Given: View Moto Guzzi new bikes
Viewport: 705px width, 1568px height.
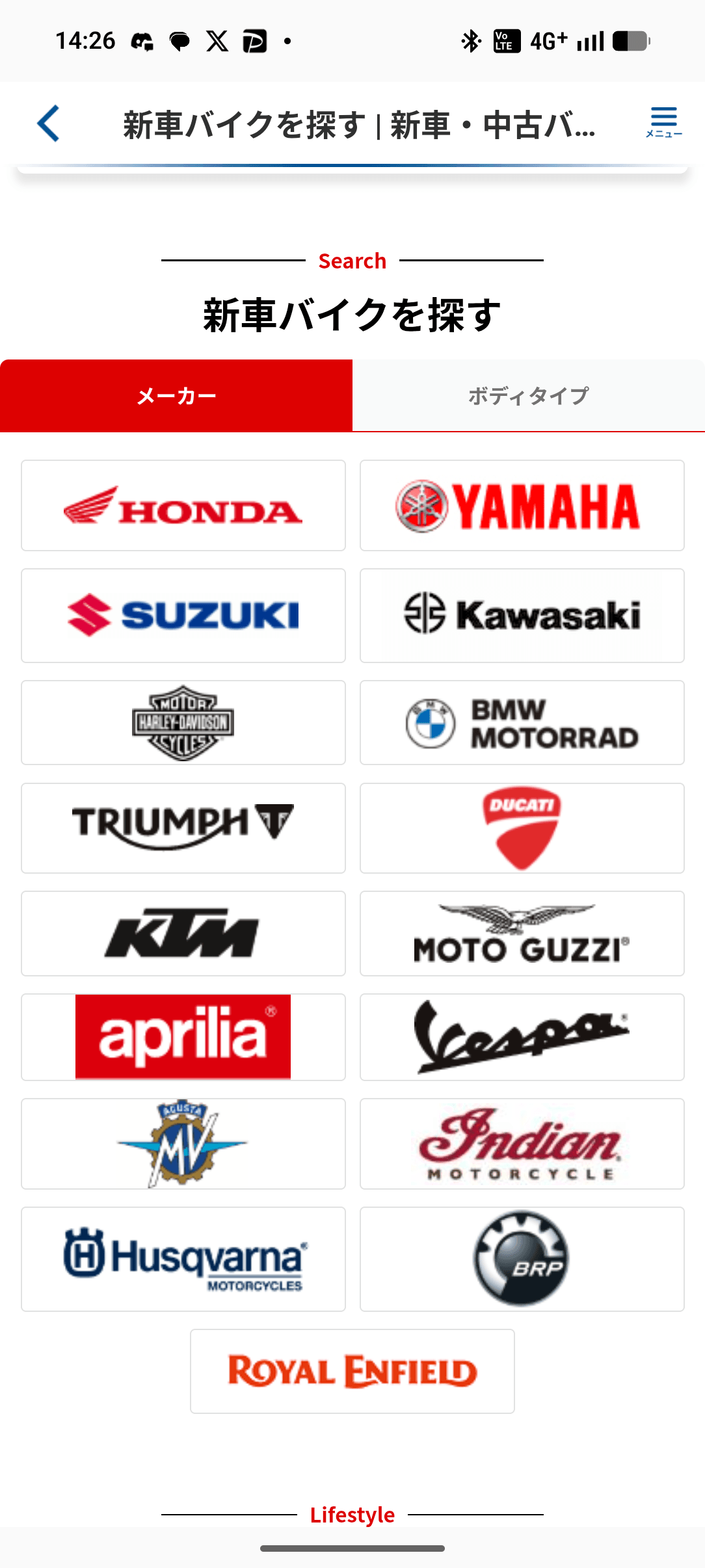Looking at the screenshot, I should (522, 934).
